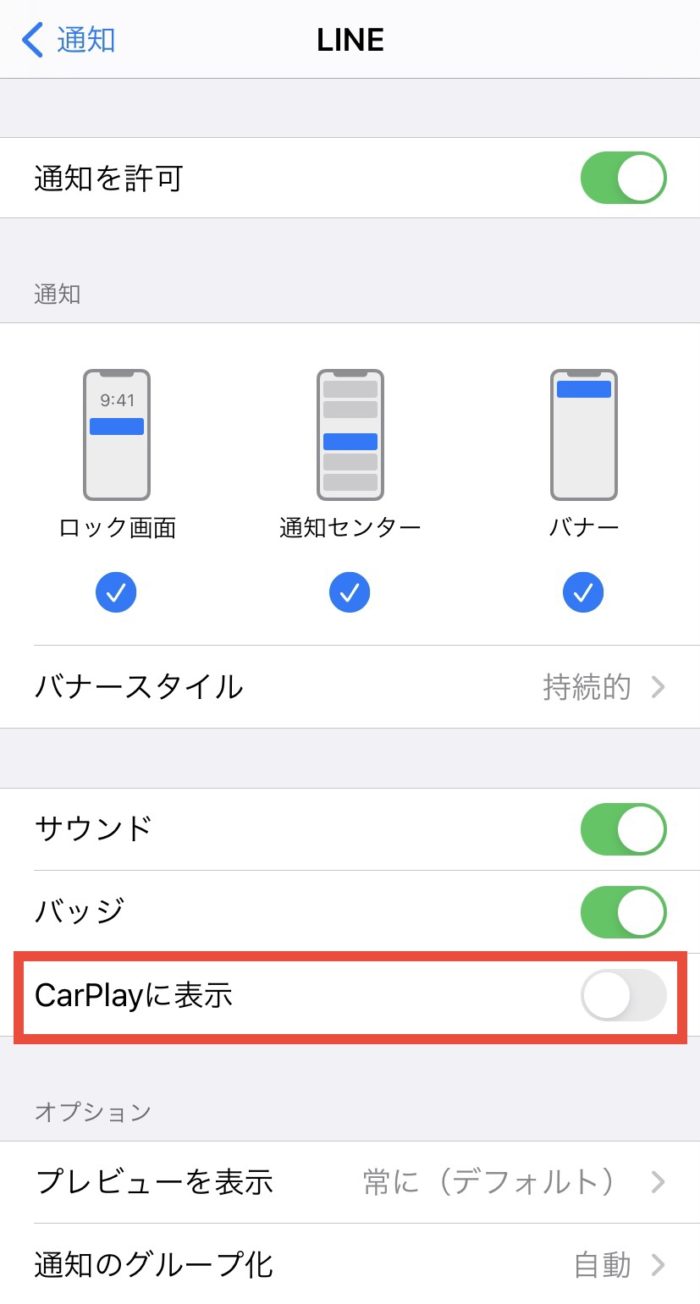The height and width of the screenshot is (1304, 700).
Task: Disable the サウンド switch
Action: pyautogui.click(x=623, y=829)
